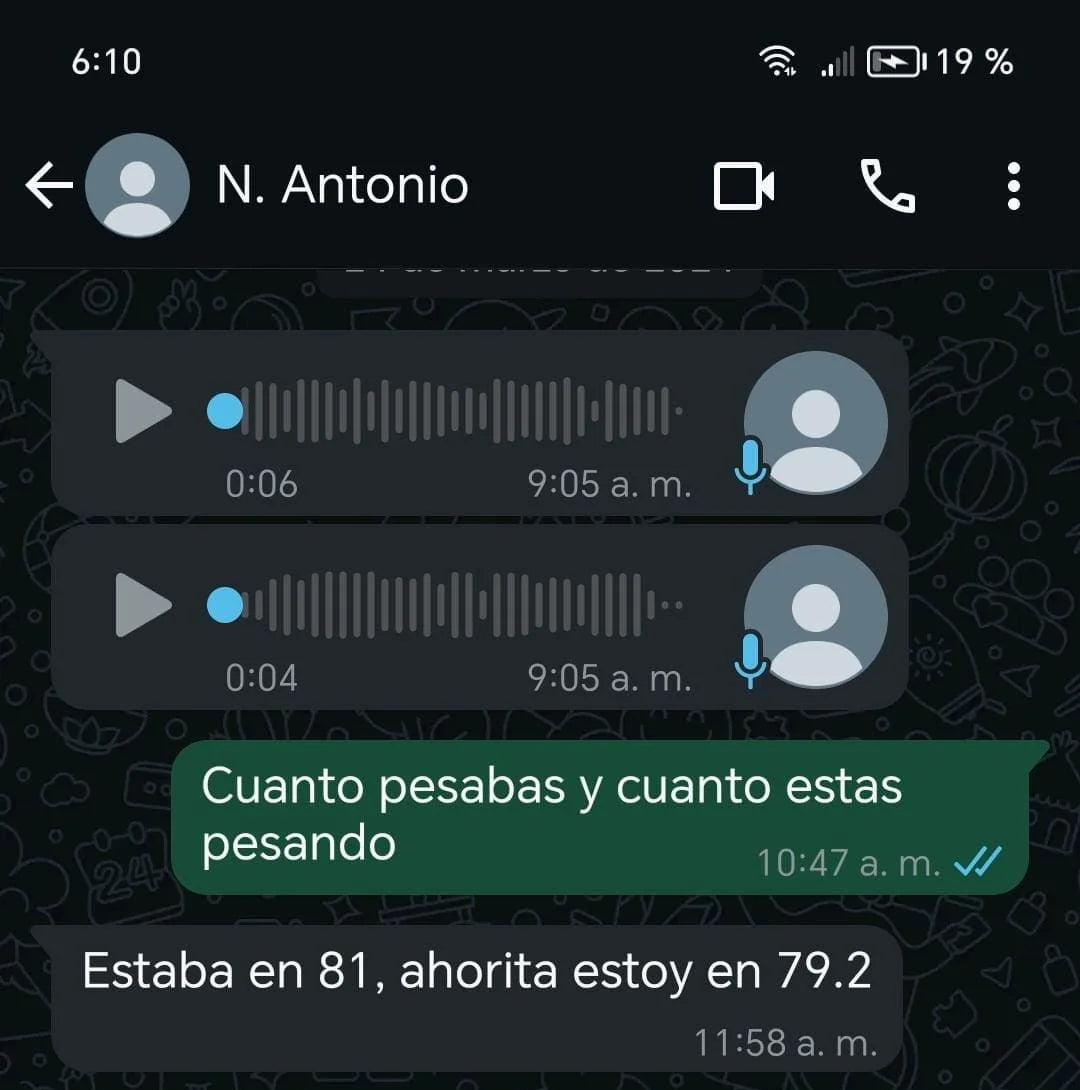Screen dimensions: 1080x1090
Task: Open the overflow menu
Action: (x=1013, y=186)
